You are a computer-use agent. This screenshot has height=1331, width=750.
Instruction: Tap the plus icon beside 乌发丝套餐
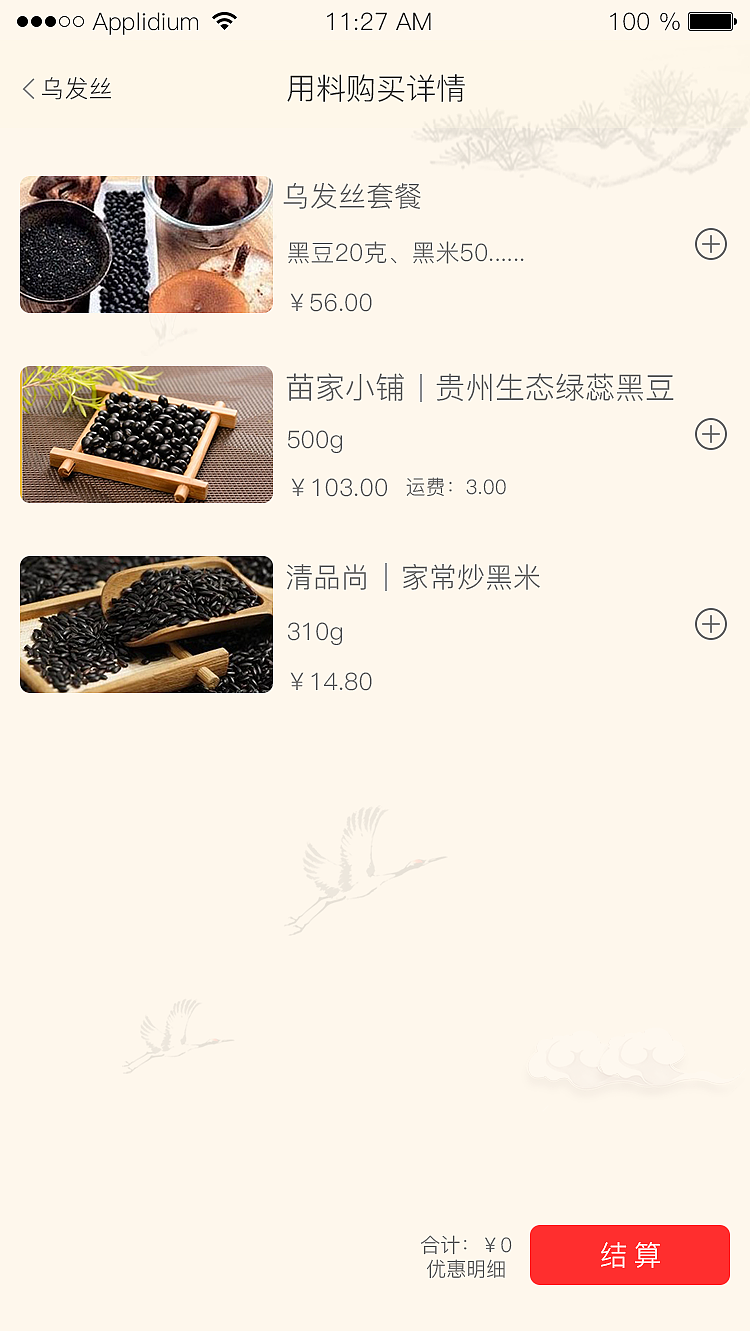coord(710,244)
